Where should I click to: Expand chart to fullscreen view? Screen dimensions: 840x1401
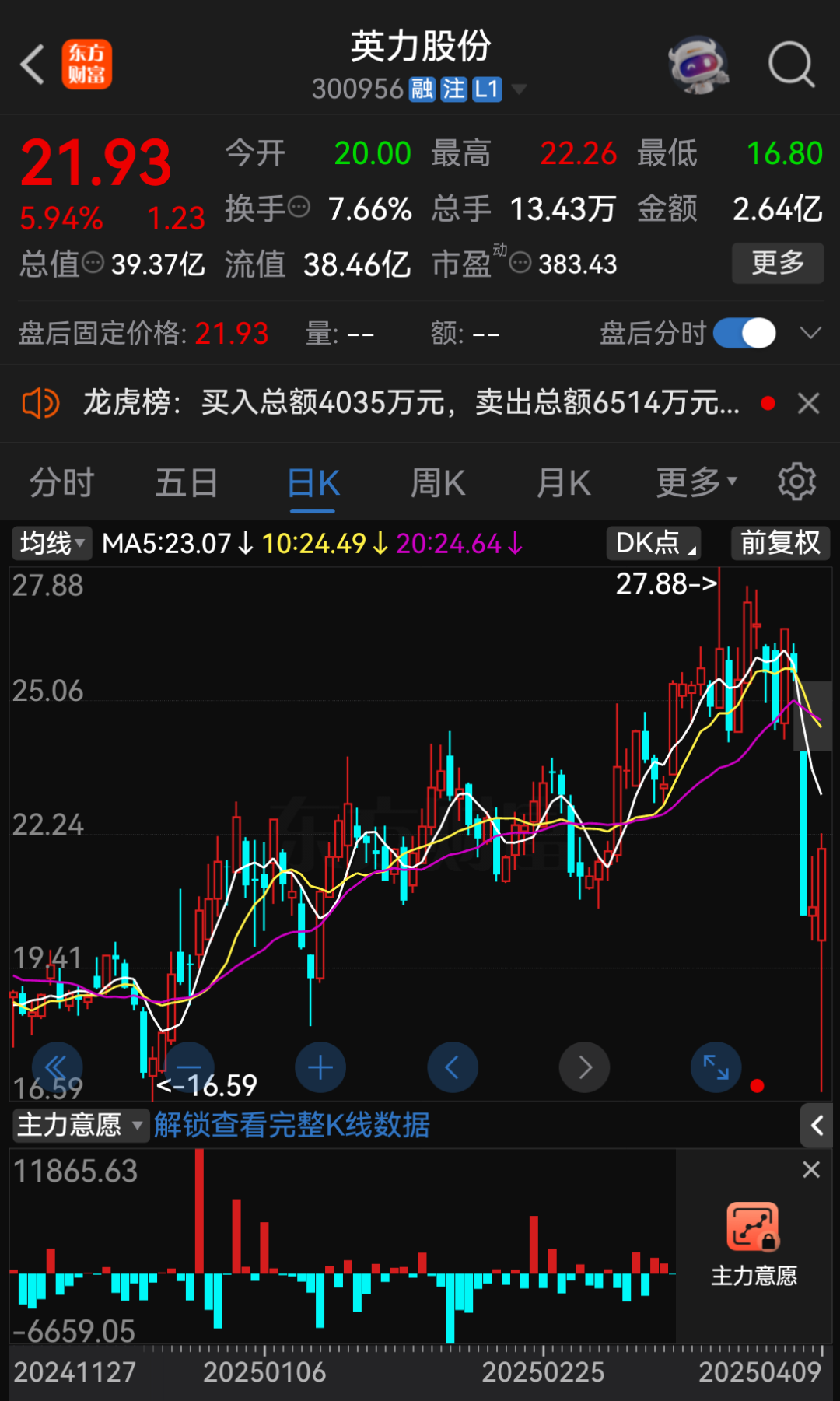coord(716,1067)
